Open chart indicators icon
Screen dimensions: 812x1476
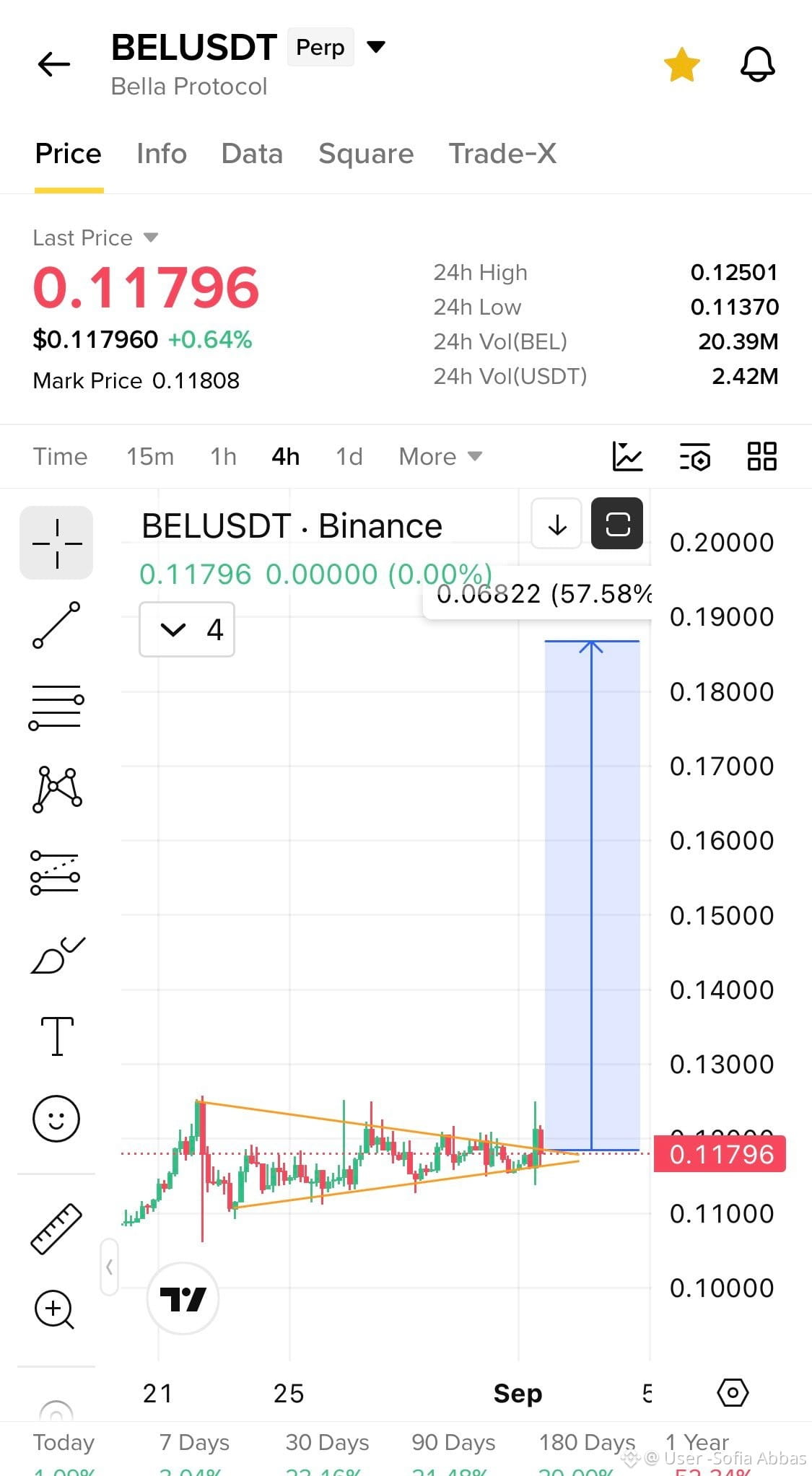627,456
